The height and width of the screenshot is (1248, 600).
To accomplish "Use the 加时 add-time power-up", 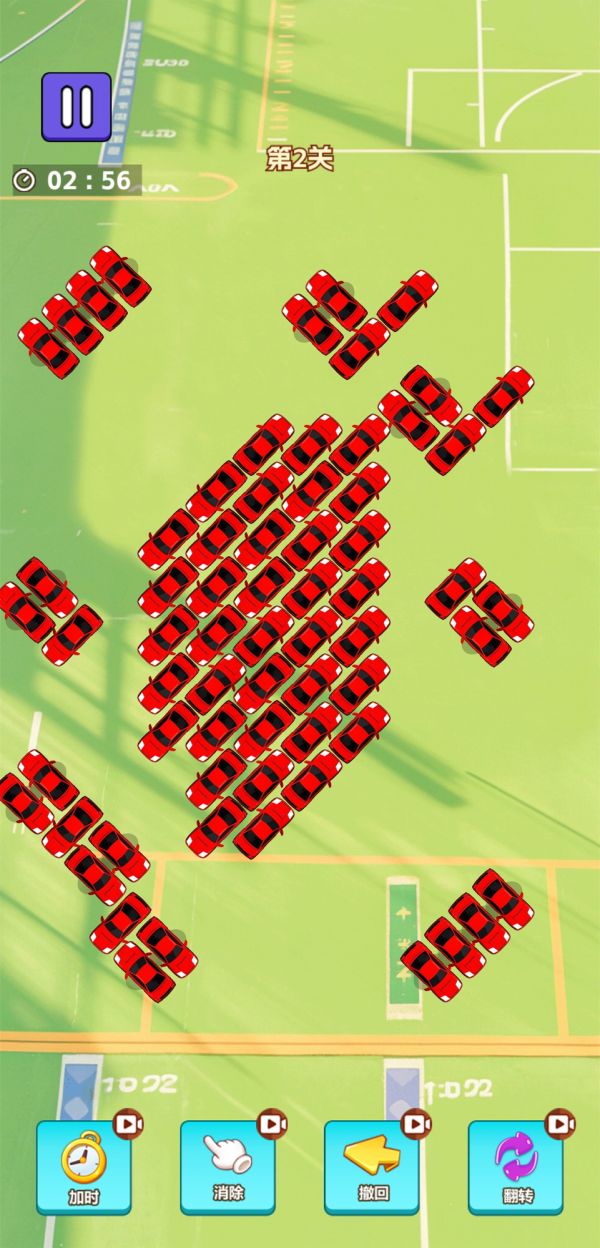I will pyautogui.click(x=84, y=1165).
